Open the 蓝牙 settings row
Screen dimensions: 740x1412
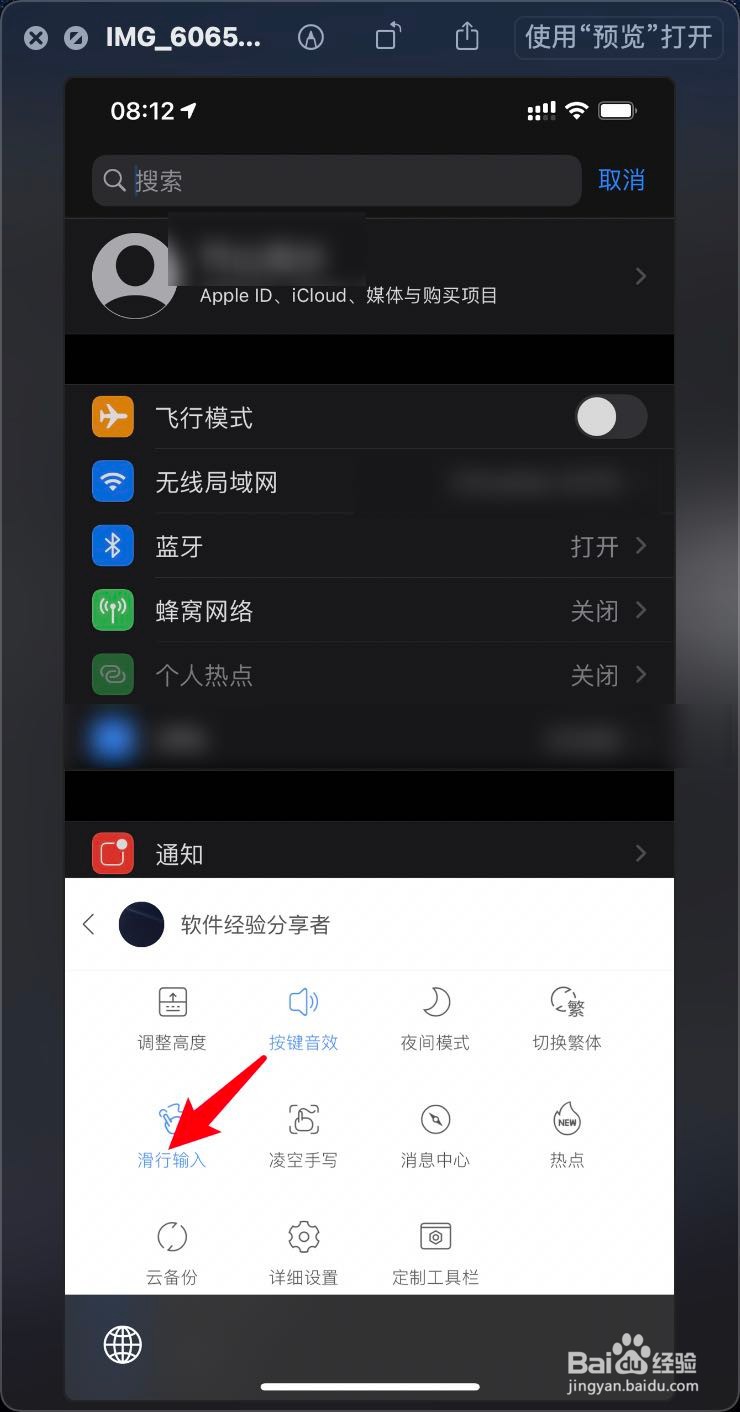point(369,546)
